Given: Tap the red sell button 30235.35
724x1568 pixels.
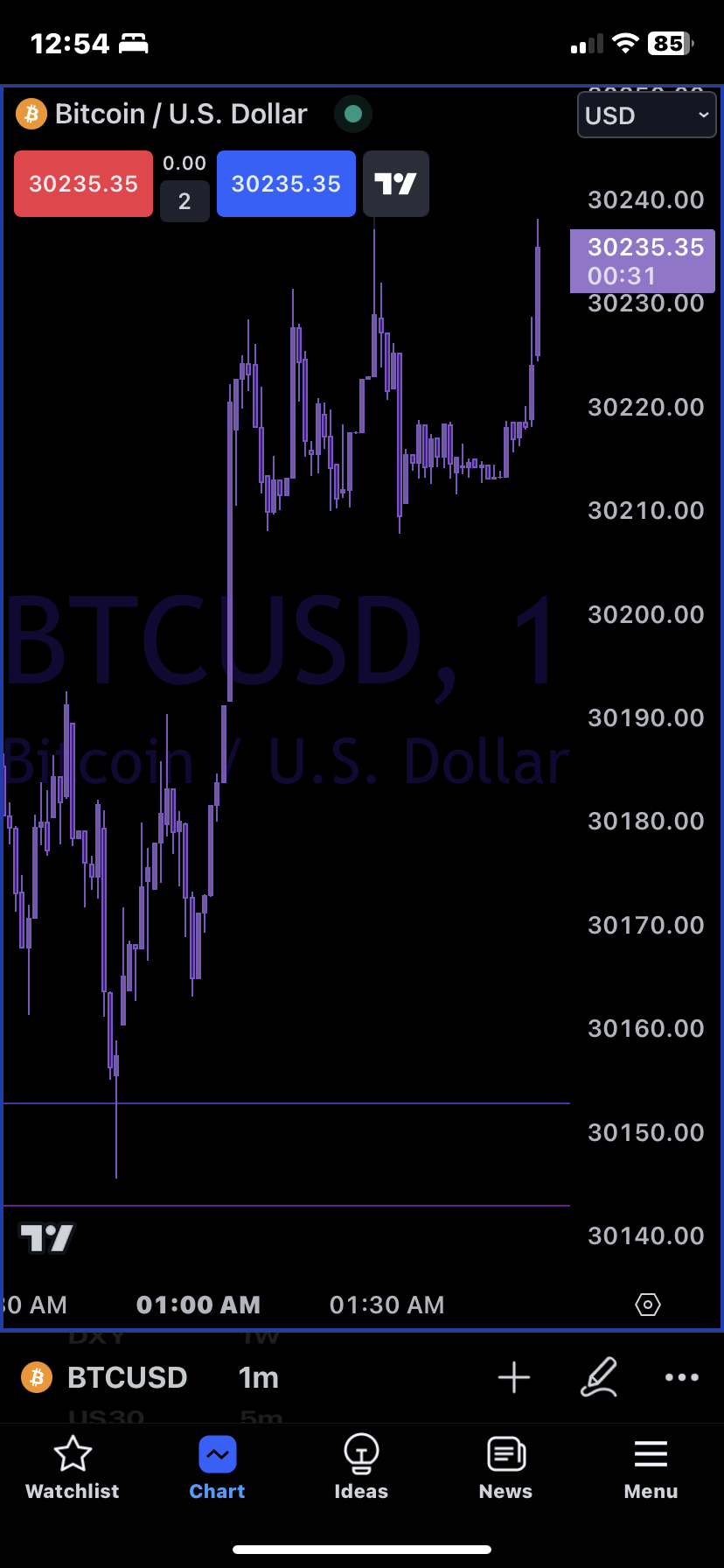Looking at the screenshot, I should coord(83,184).
